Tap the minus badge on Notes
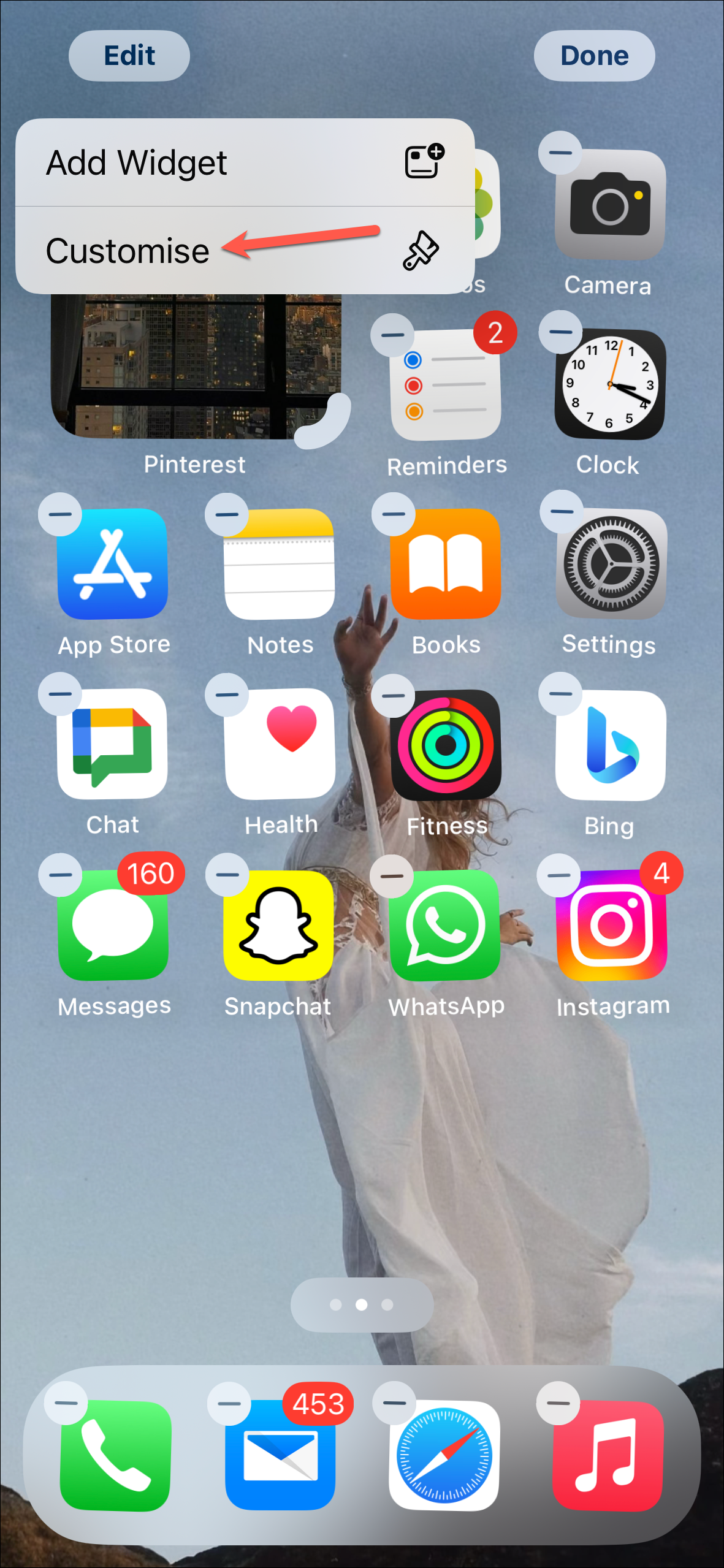This screenshot has width=724, height=1568. [227, 515]
